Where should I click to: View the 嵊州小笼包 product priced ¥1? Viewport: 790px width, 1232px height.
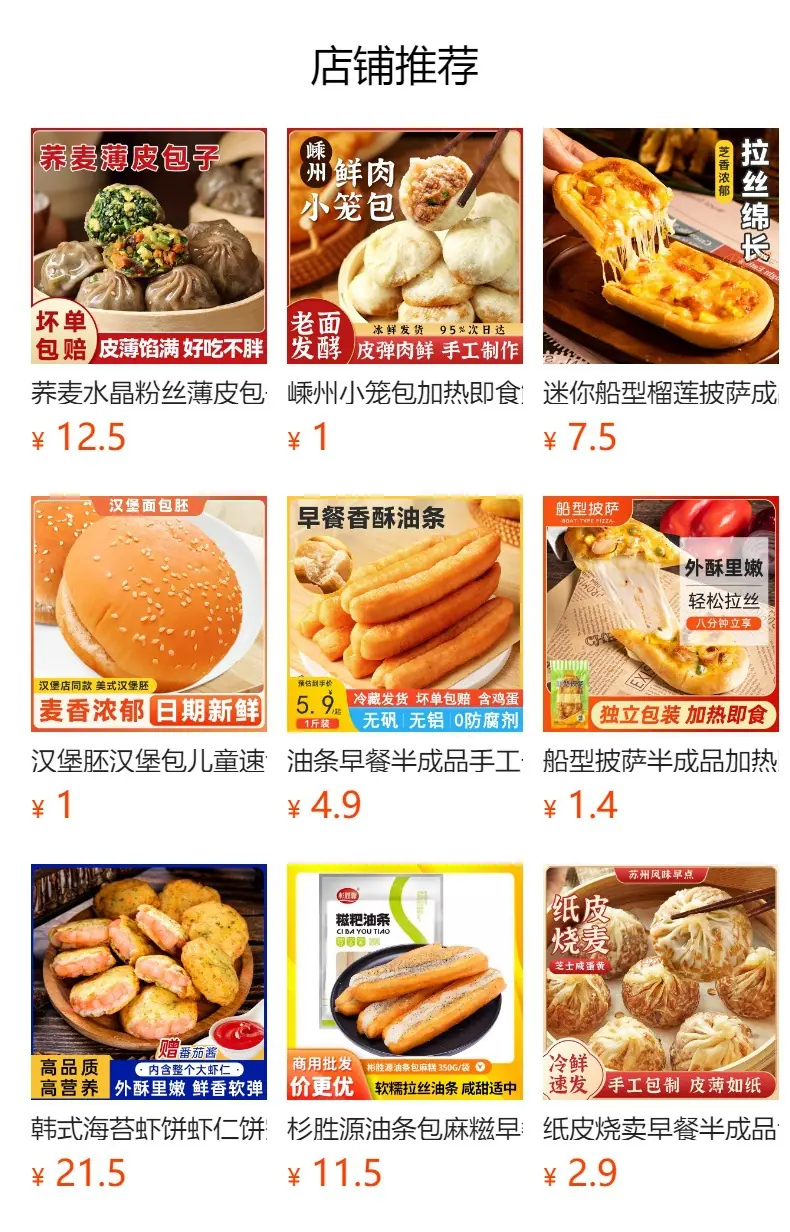[x=405, y=291]
